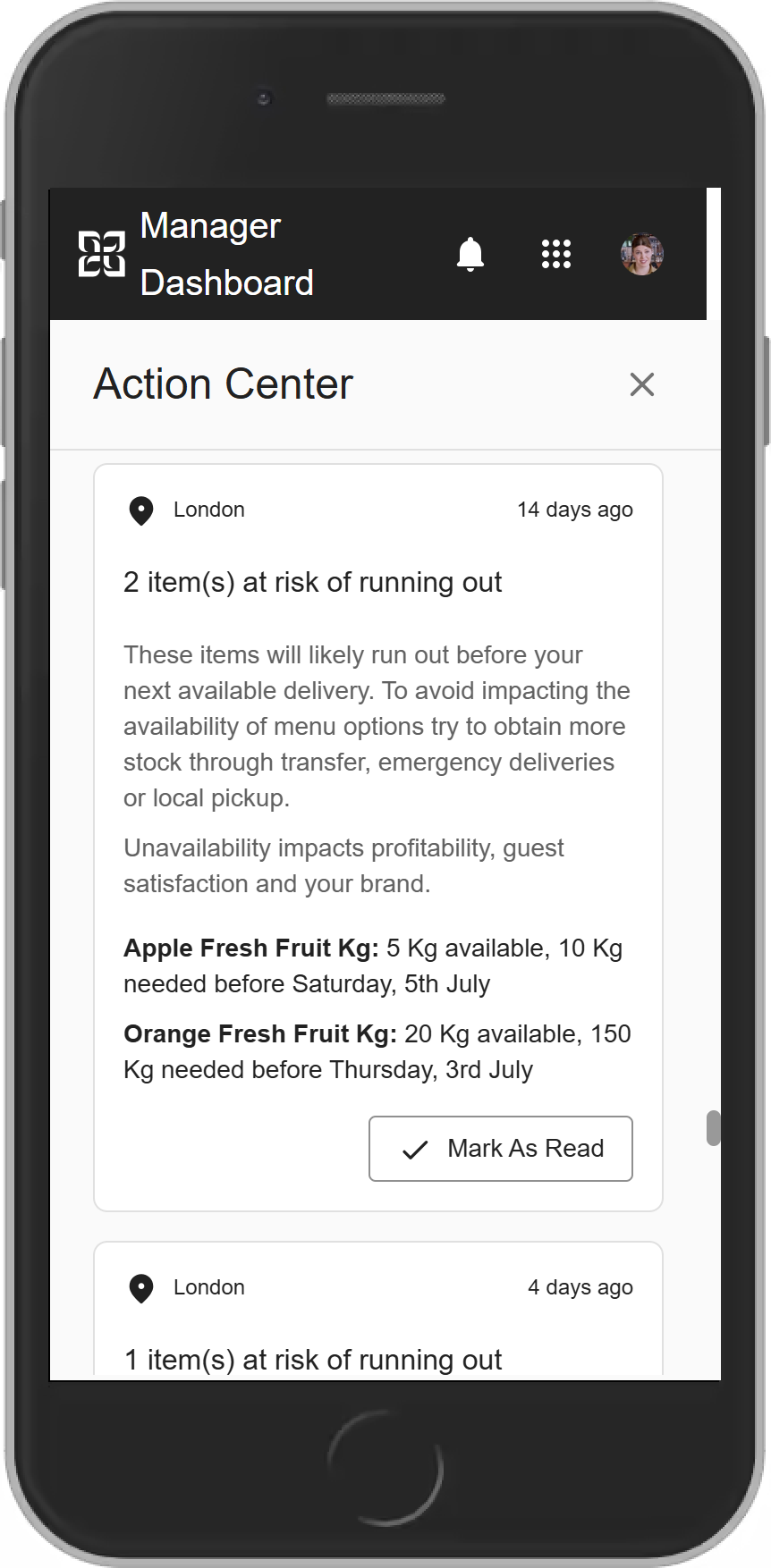Open the user profile avatar
Image resolution: width=771 pixels, height=1568 pixels.
pyautogui.click(x=641, y=255)
